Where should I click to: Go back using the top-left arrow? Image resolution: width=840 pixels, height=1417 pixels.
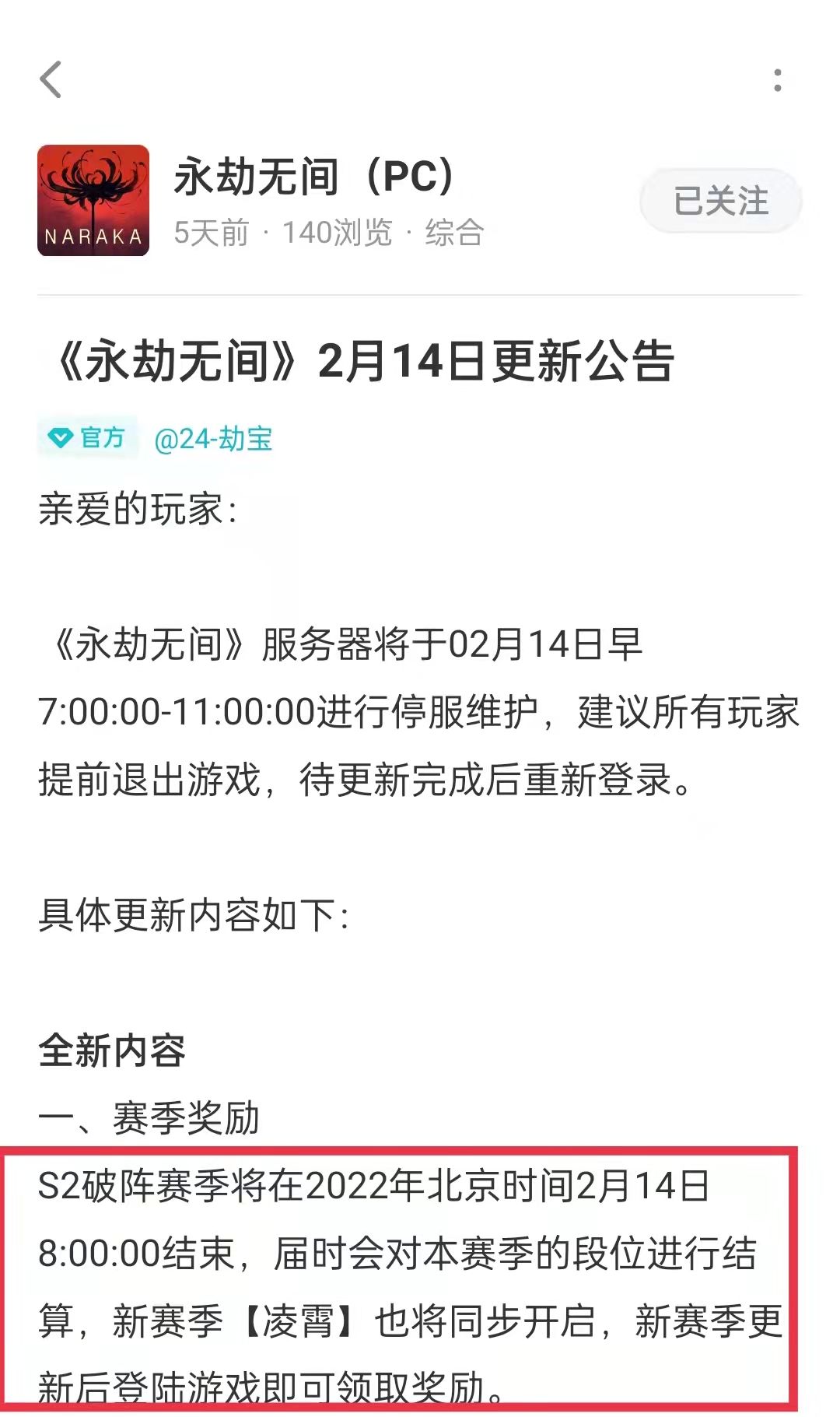coord(51,79)
